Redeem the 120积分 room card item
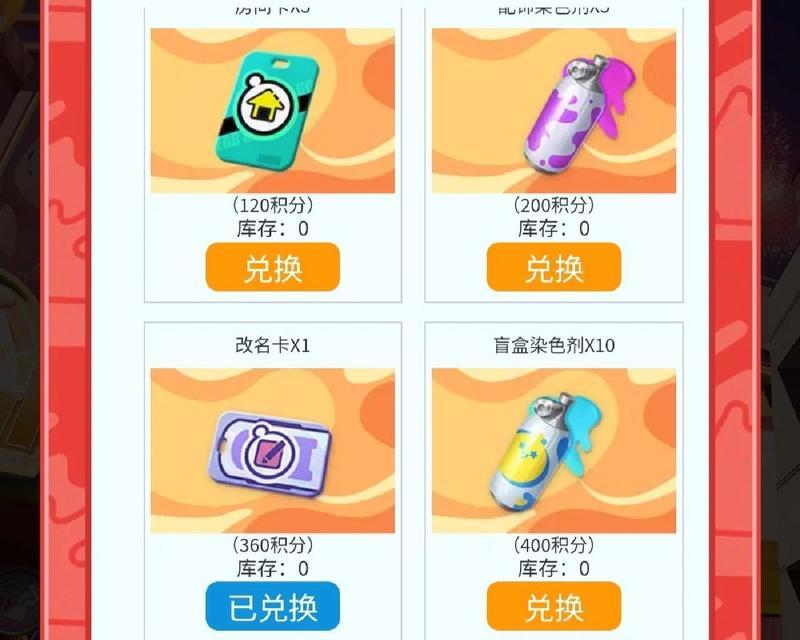Image resolution: width=800 pixels, height=640 pixels. point(273,267)
